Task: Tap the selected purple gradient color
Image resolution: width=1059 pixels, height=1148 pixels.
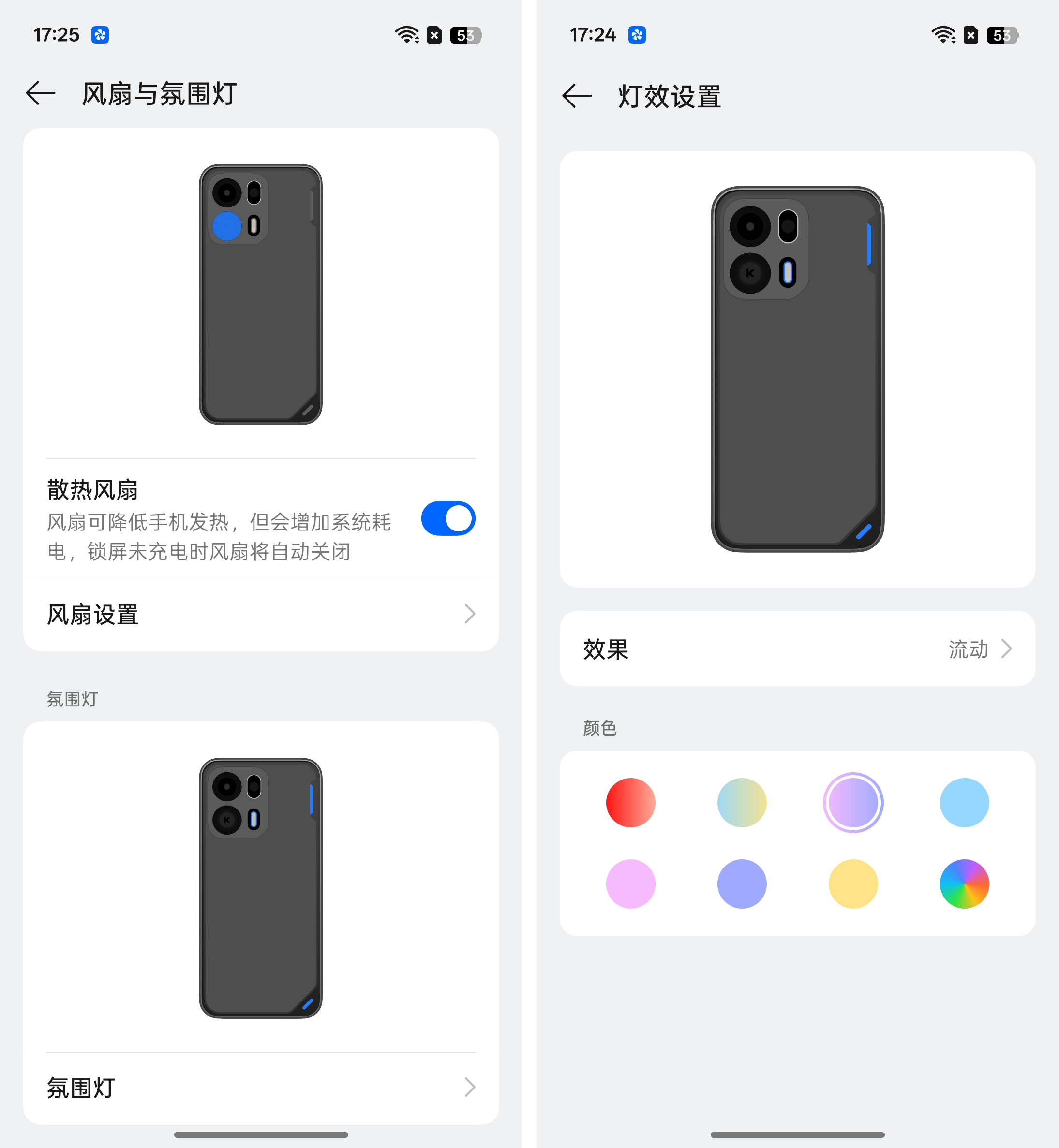Action: [853, 802]
